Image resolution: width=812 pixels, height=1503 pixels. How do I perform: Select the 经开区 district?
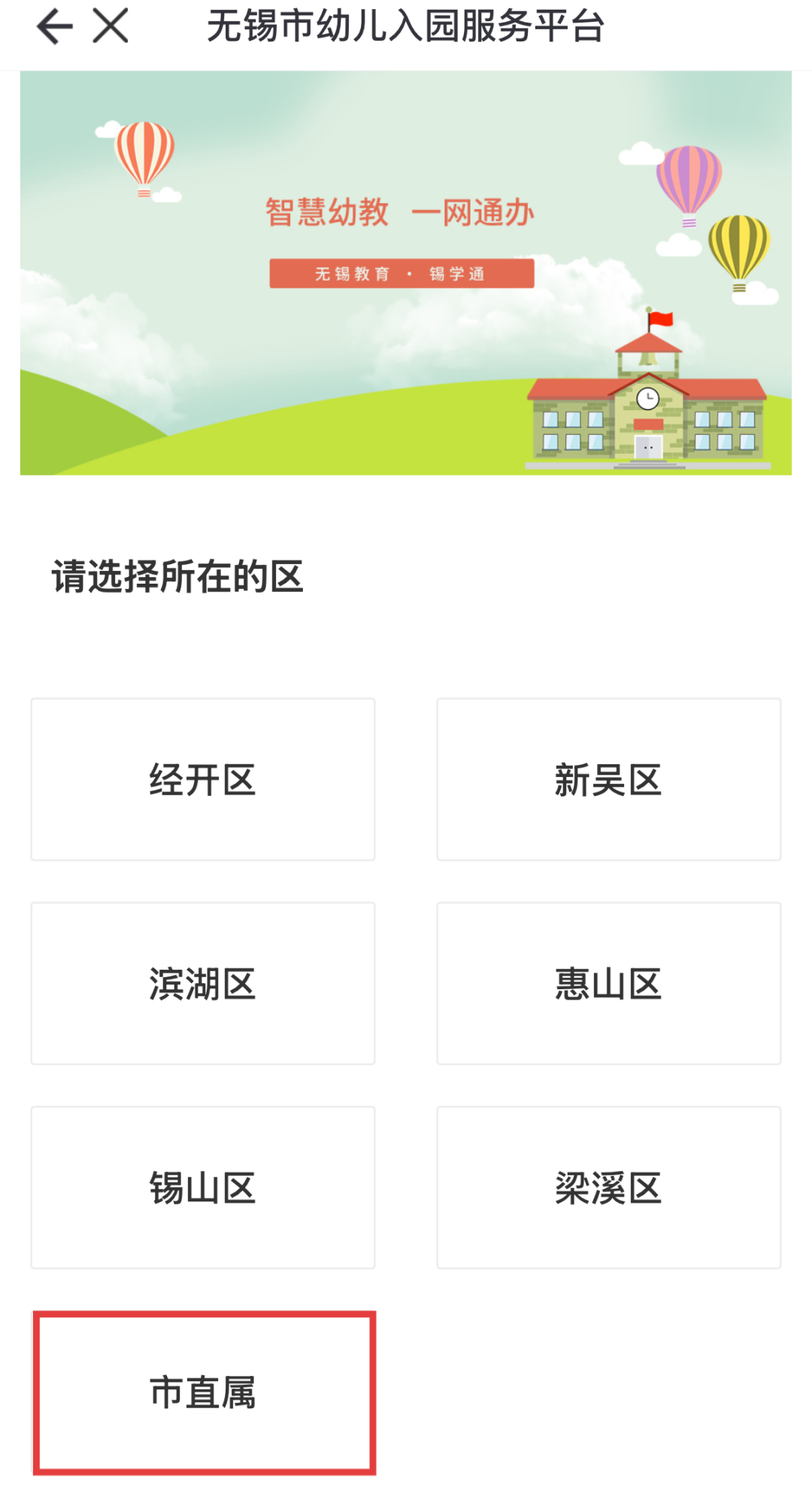203,779
